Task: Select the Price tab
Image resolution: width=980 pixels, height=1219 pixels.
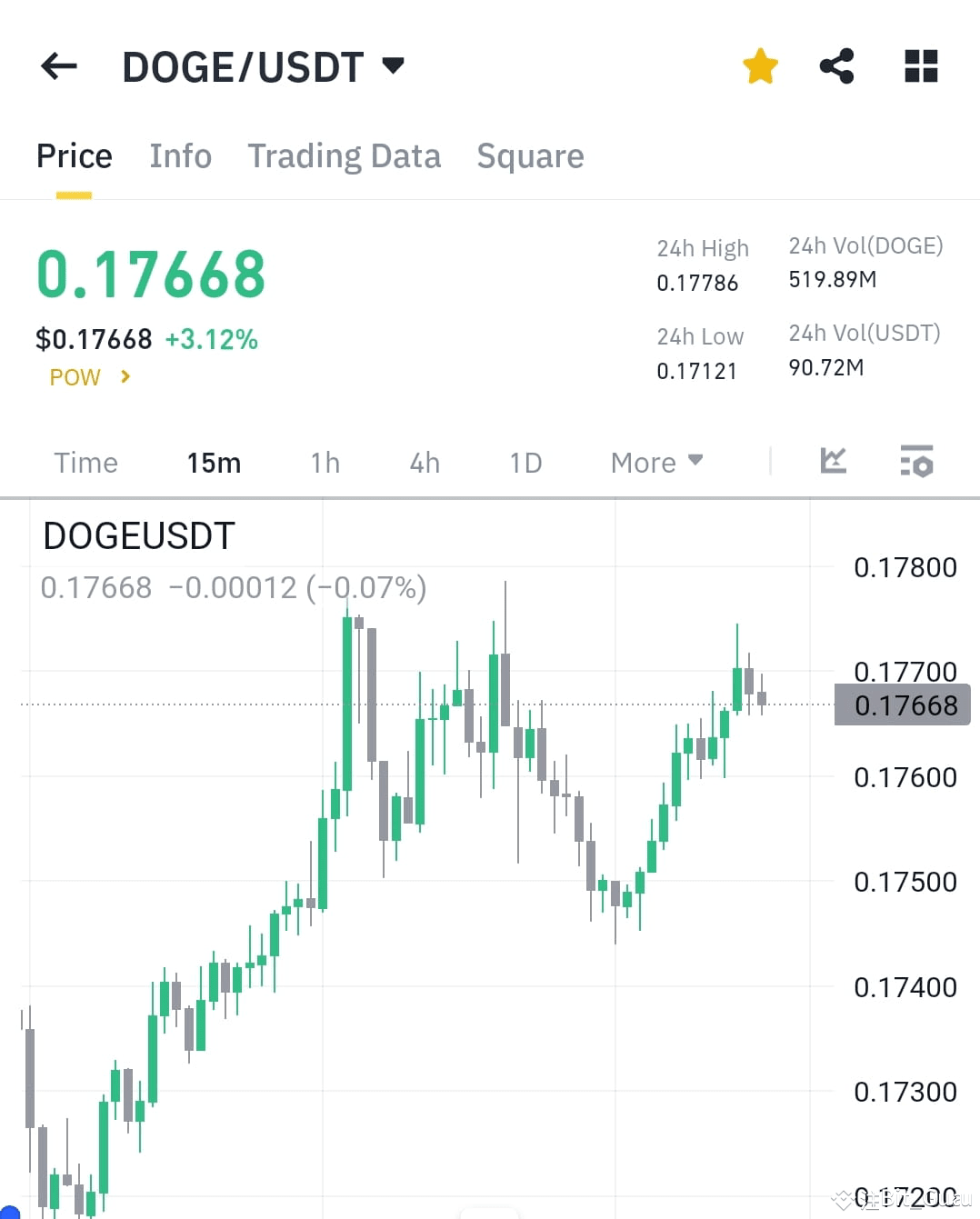Action: (x=74, y=155)
